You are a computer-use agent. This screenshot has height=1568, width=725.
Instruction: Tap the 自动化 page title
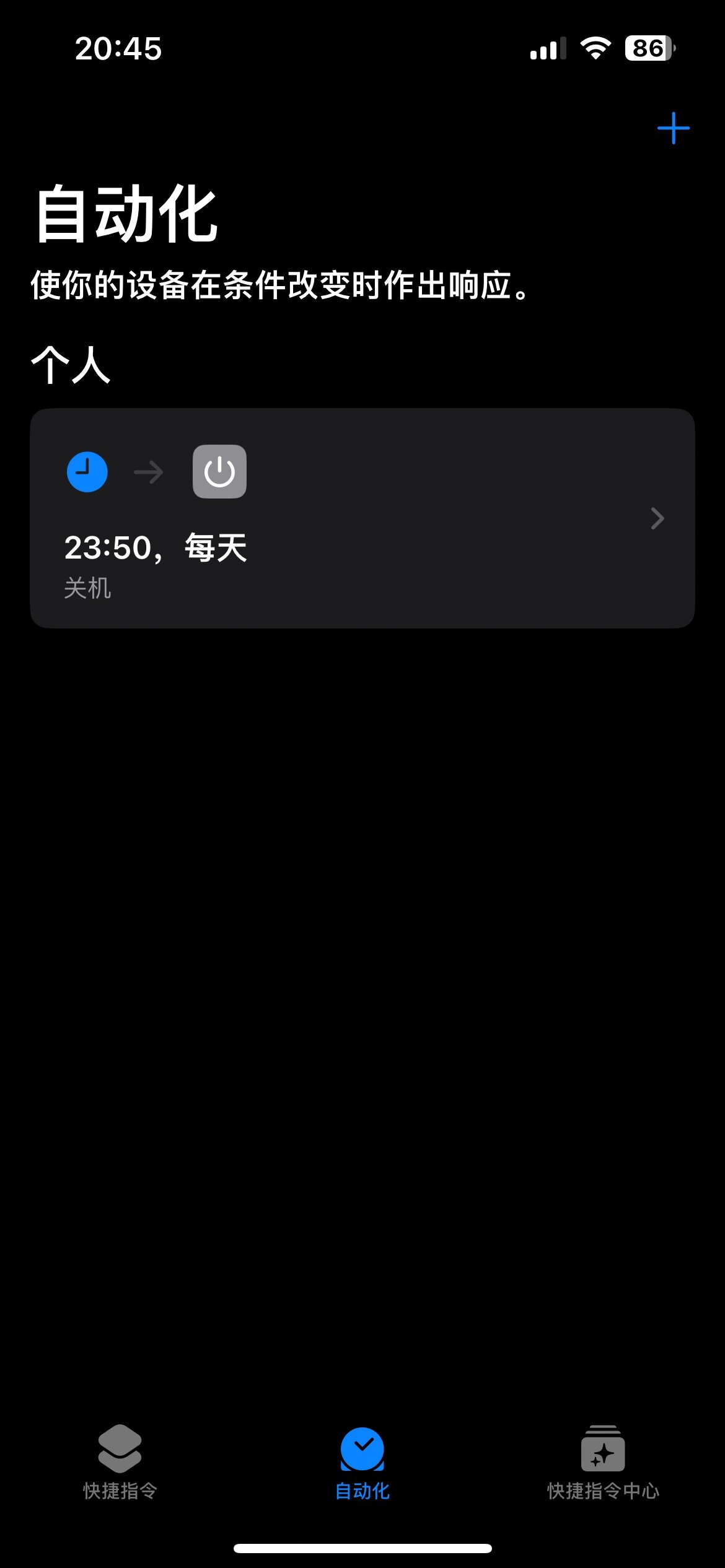pyautogui.click(x=126, y=215)
